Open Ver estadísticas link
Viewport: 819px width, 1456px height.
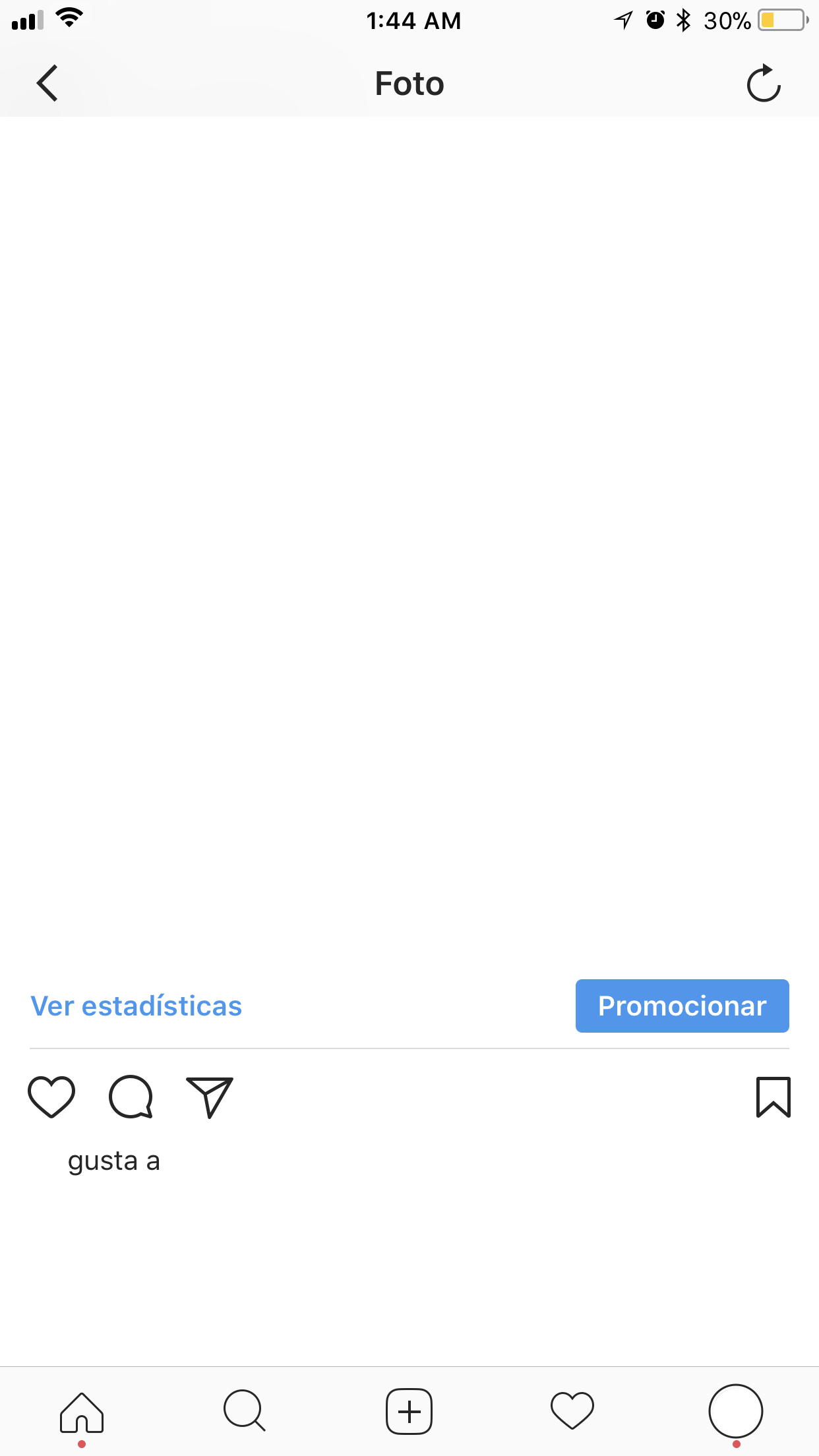[x=135, y=1005]
